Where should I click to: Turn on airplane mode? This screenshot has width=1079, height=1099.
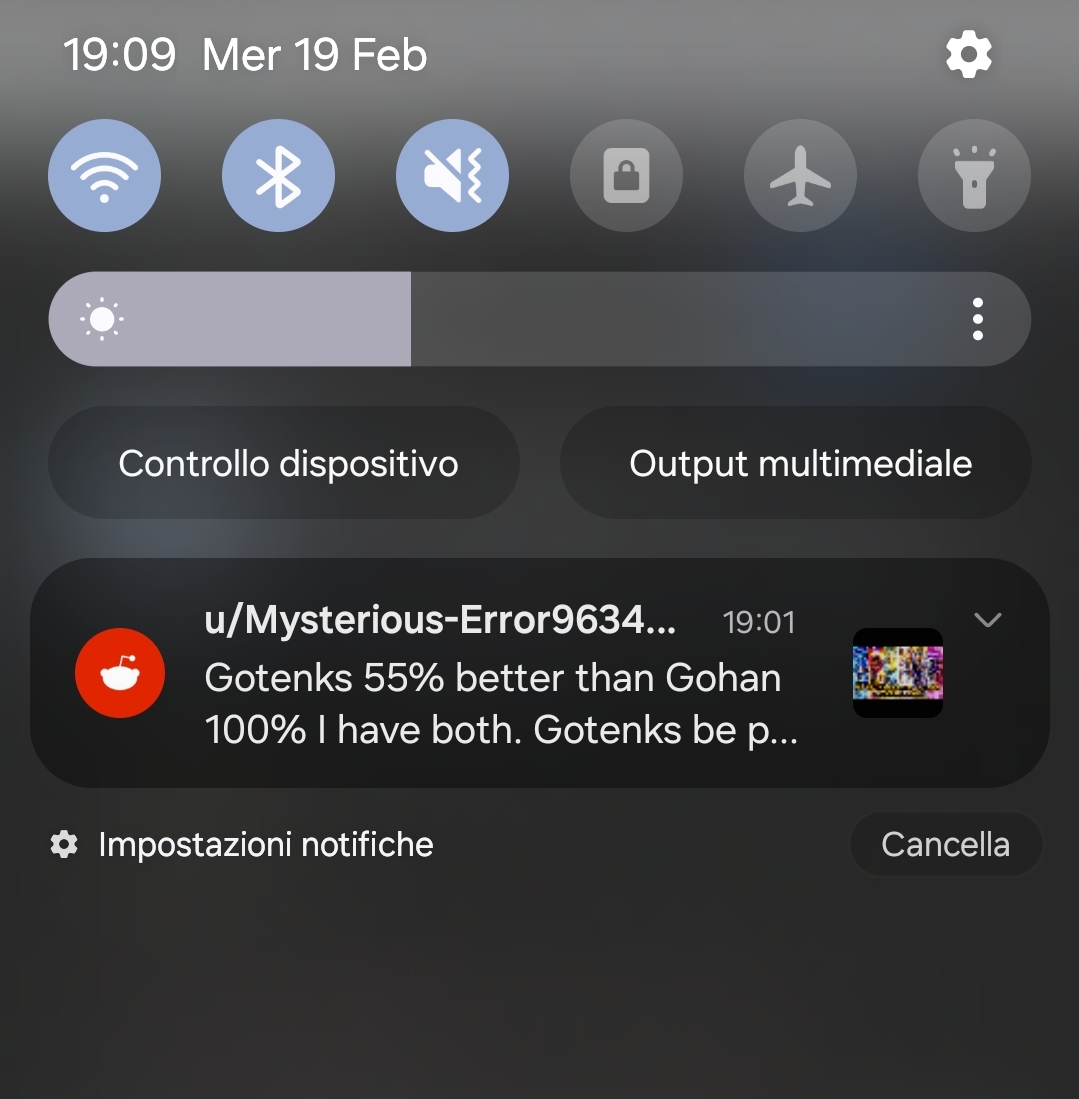(800, 176)
